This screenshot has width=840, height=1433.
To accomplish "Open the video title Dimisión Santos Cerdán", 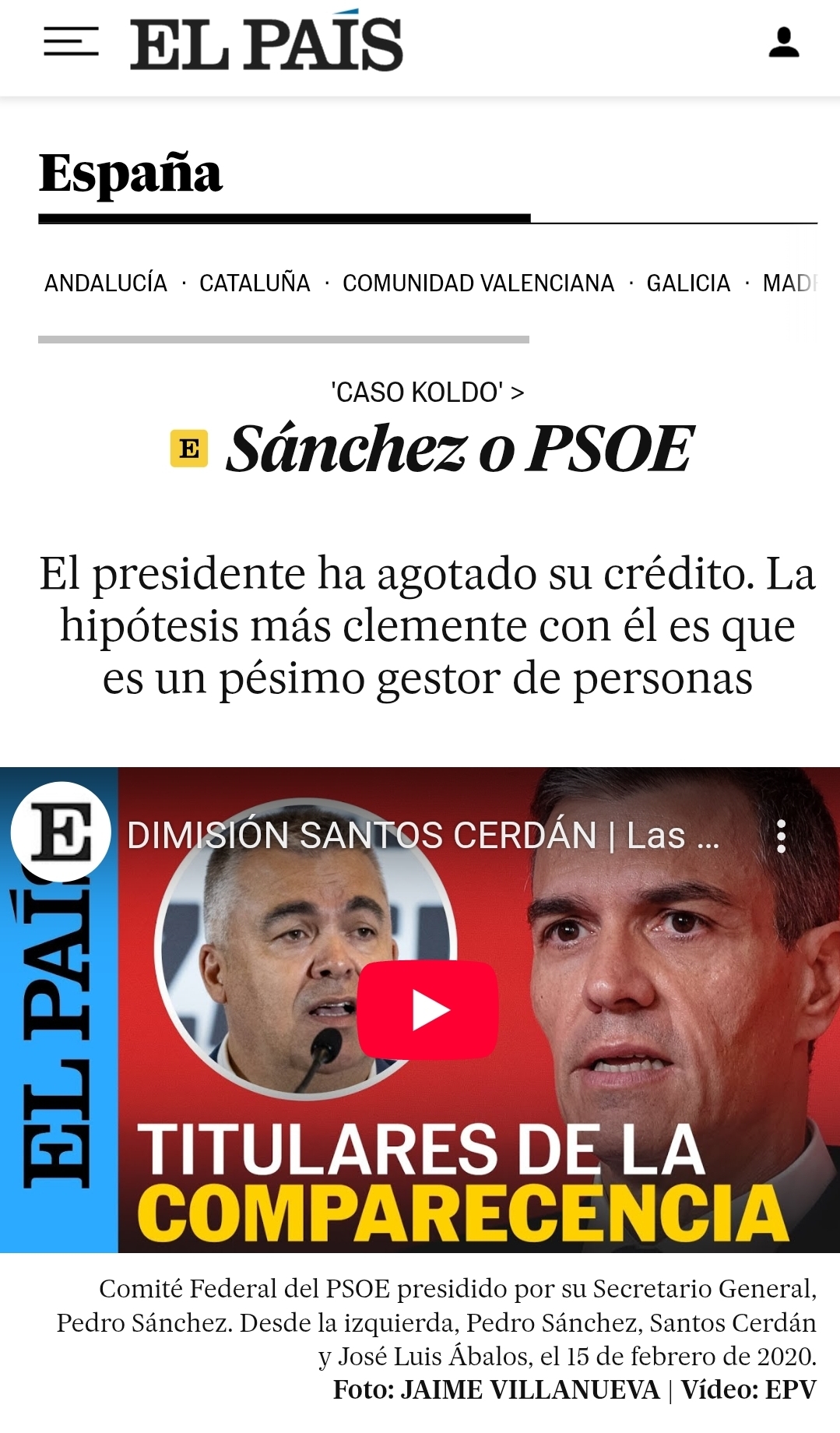I will tap(423, 836).
